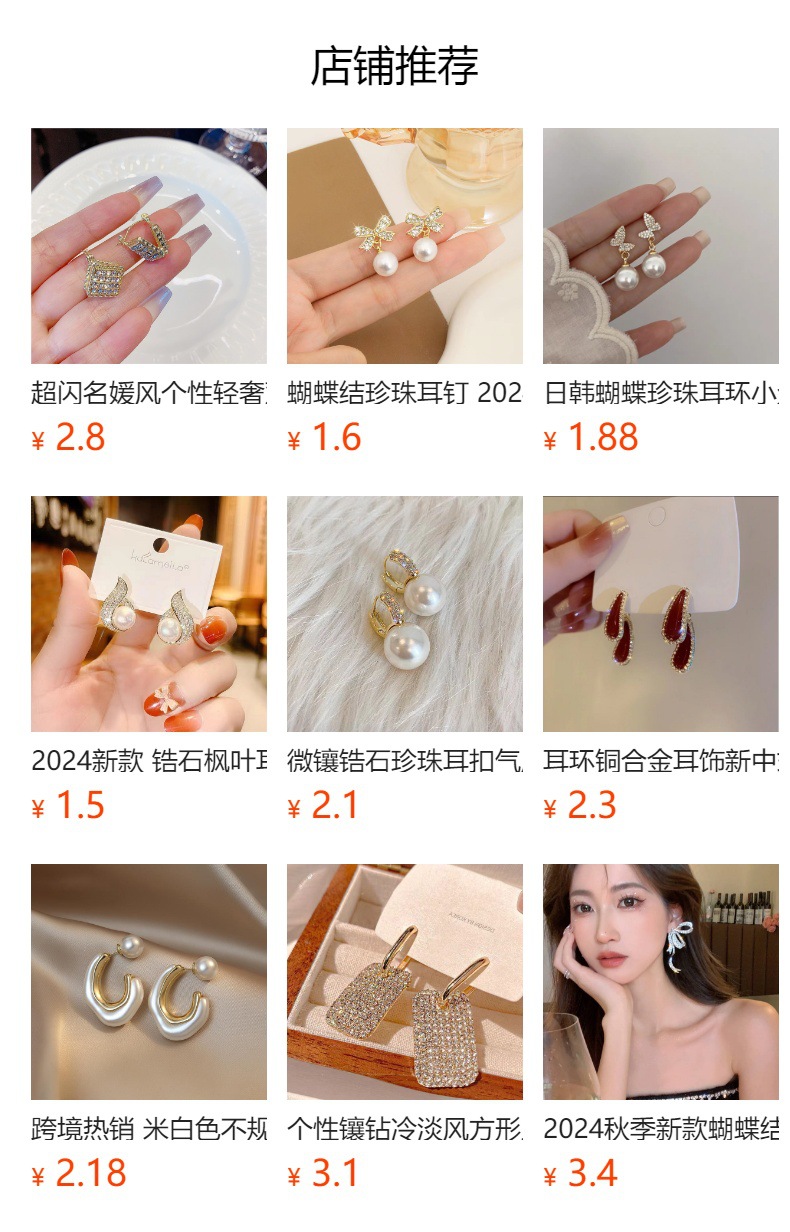Open the 超闪名媛风 earrings priced ¥2.8
790x1232 pixels.
point(148,246)
